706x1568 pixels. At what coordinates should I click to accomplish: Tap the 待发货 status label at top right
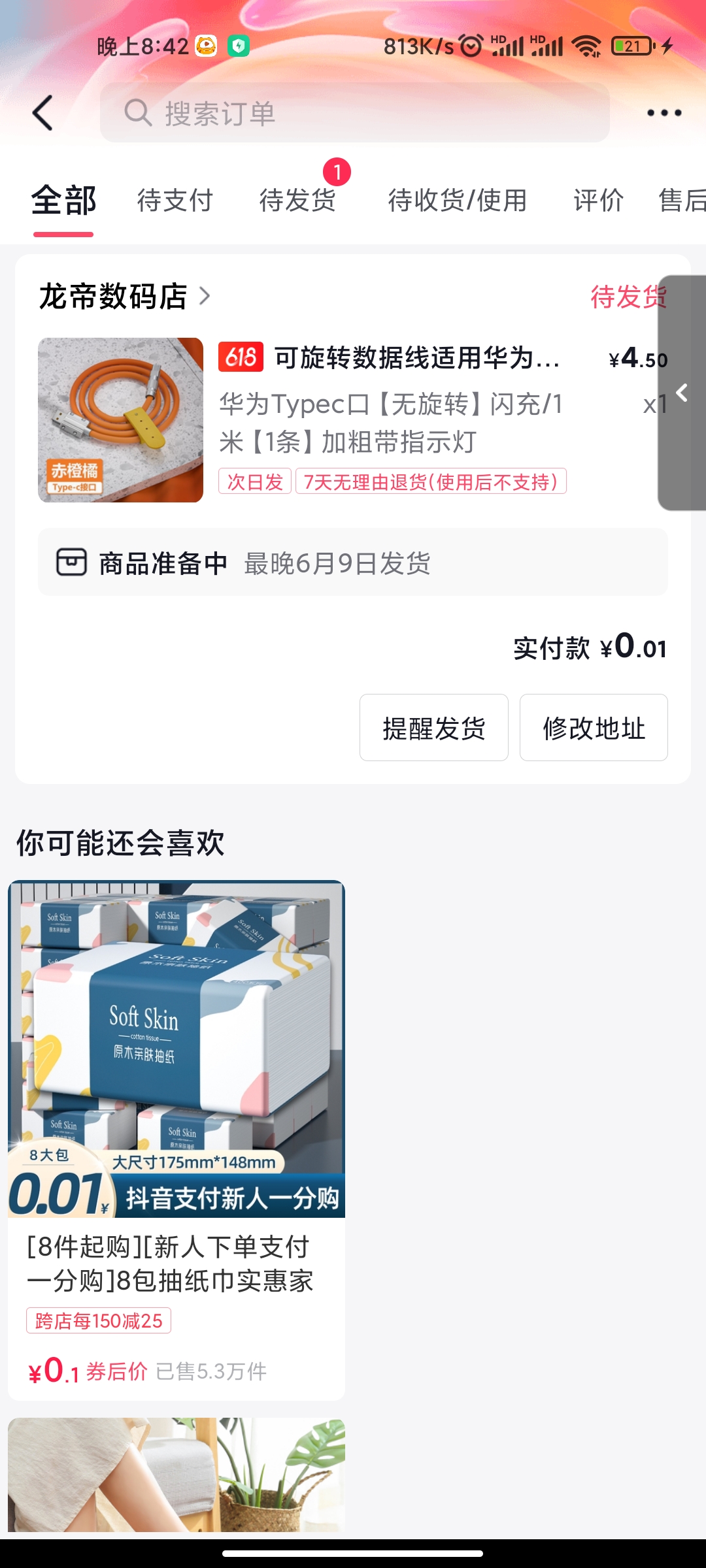click(x=628, y=296)
